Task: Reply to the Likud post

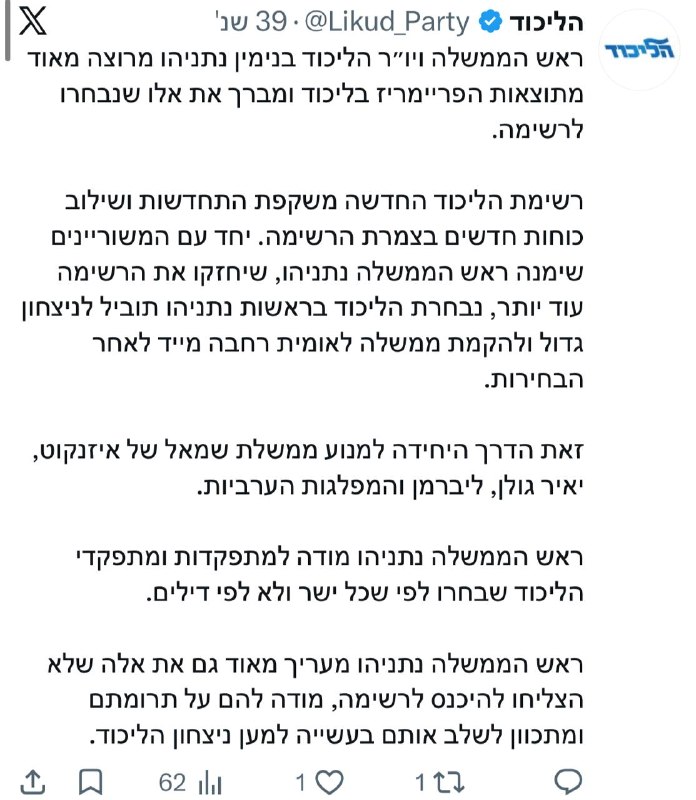Action: click(x=568, y=781)
